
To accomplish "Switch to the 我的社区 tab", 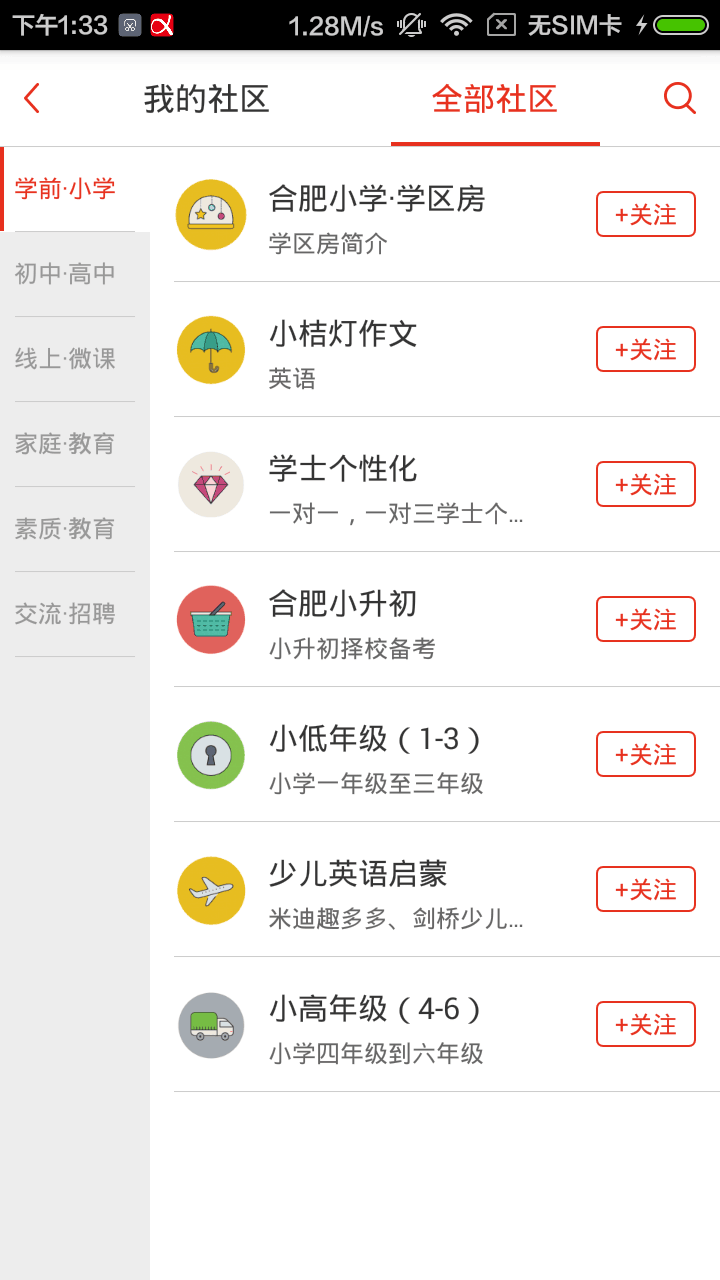I will (207, 99).
